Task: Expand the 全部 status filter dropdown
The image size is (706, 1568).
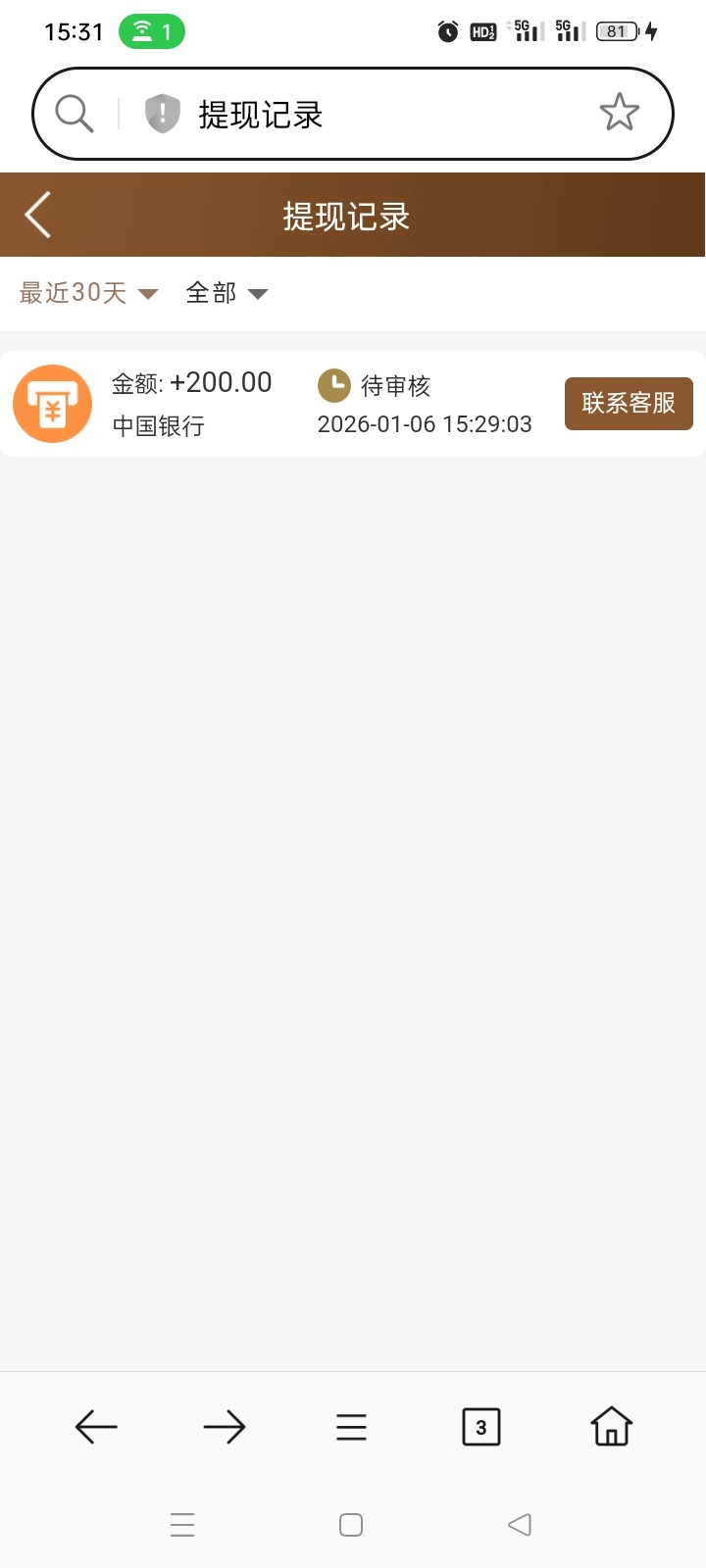Action: (227, 293)
